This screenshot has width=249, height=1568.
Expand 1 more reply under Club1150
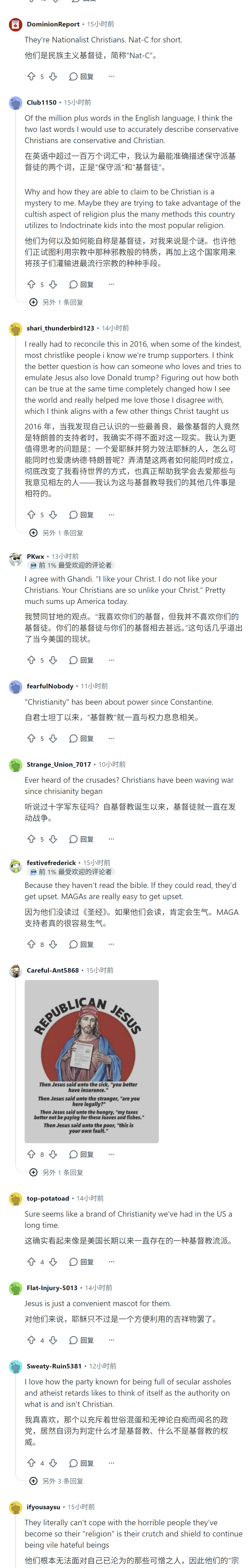57,302
